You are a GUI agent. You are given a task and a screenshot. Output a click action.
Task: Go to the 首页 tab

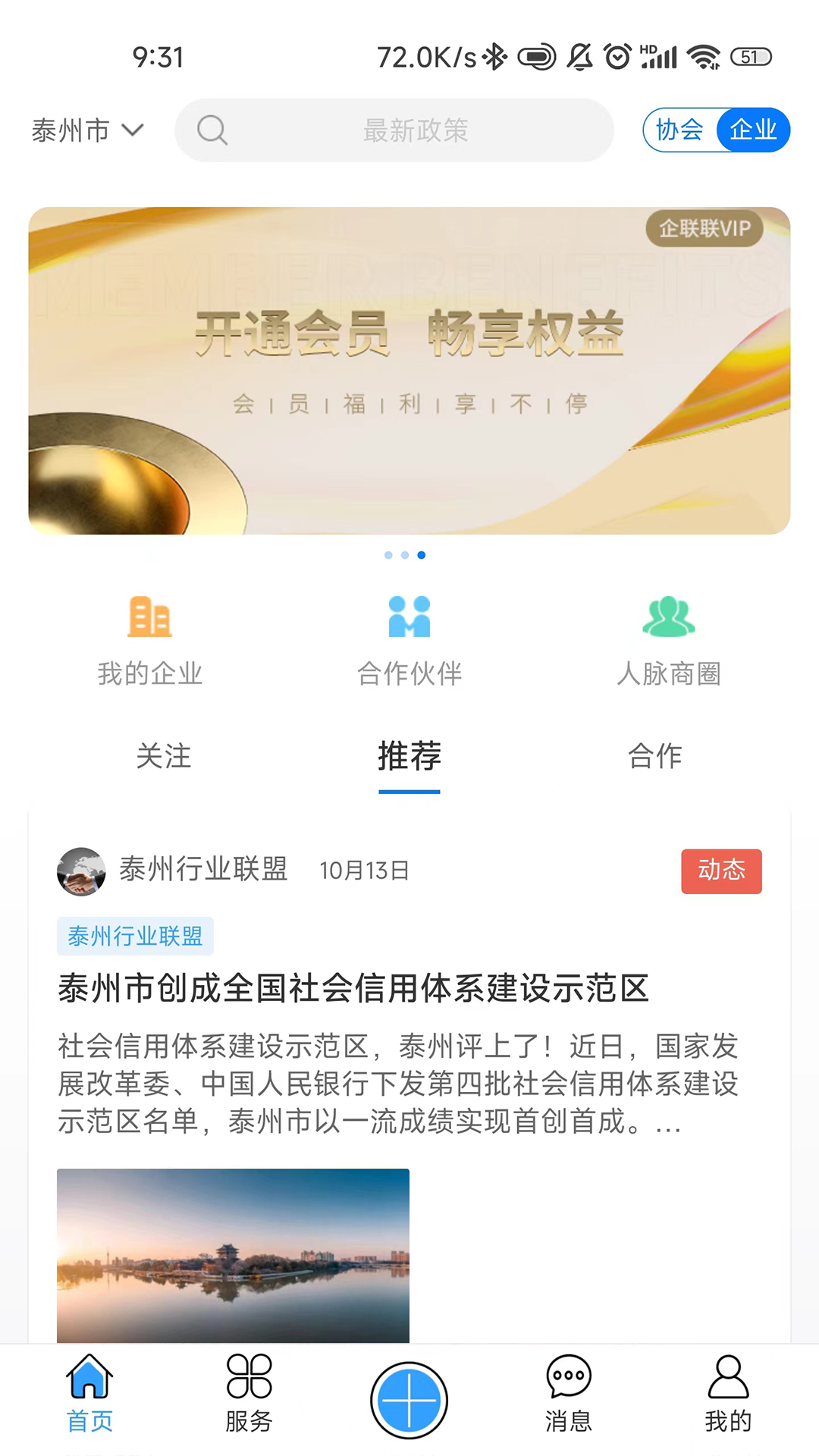(x=89, y=1394)
